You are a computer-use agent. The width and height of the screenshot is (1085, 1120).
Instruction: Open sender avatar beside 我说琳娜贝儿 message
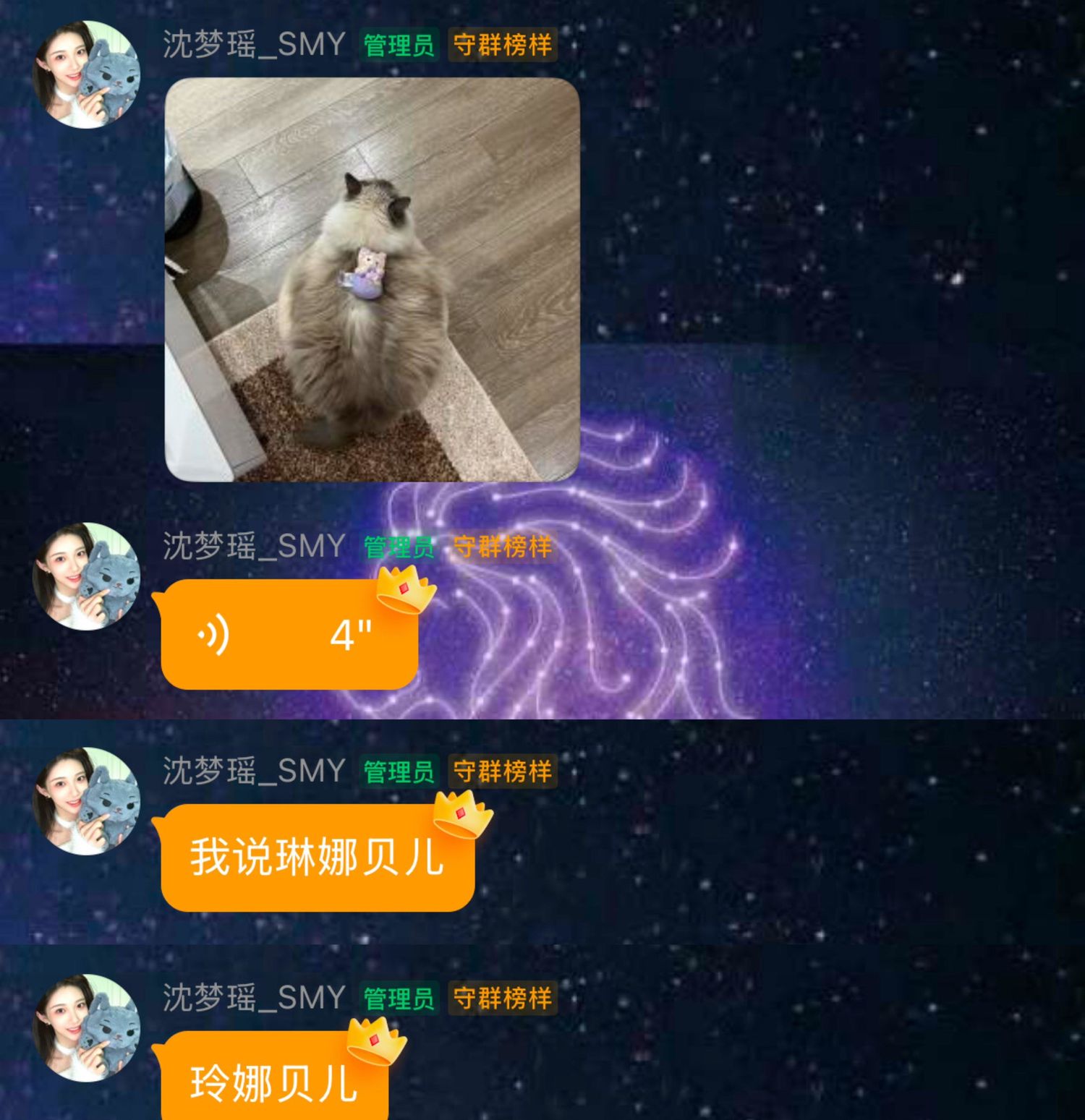coord(86,801)
